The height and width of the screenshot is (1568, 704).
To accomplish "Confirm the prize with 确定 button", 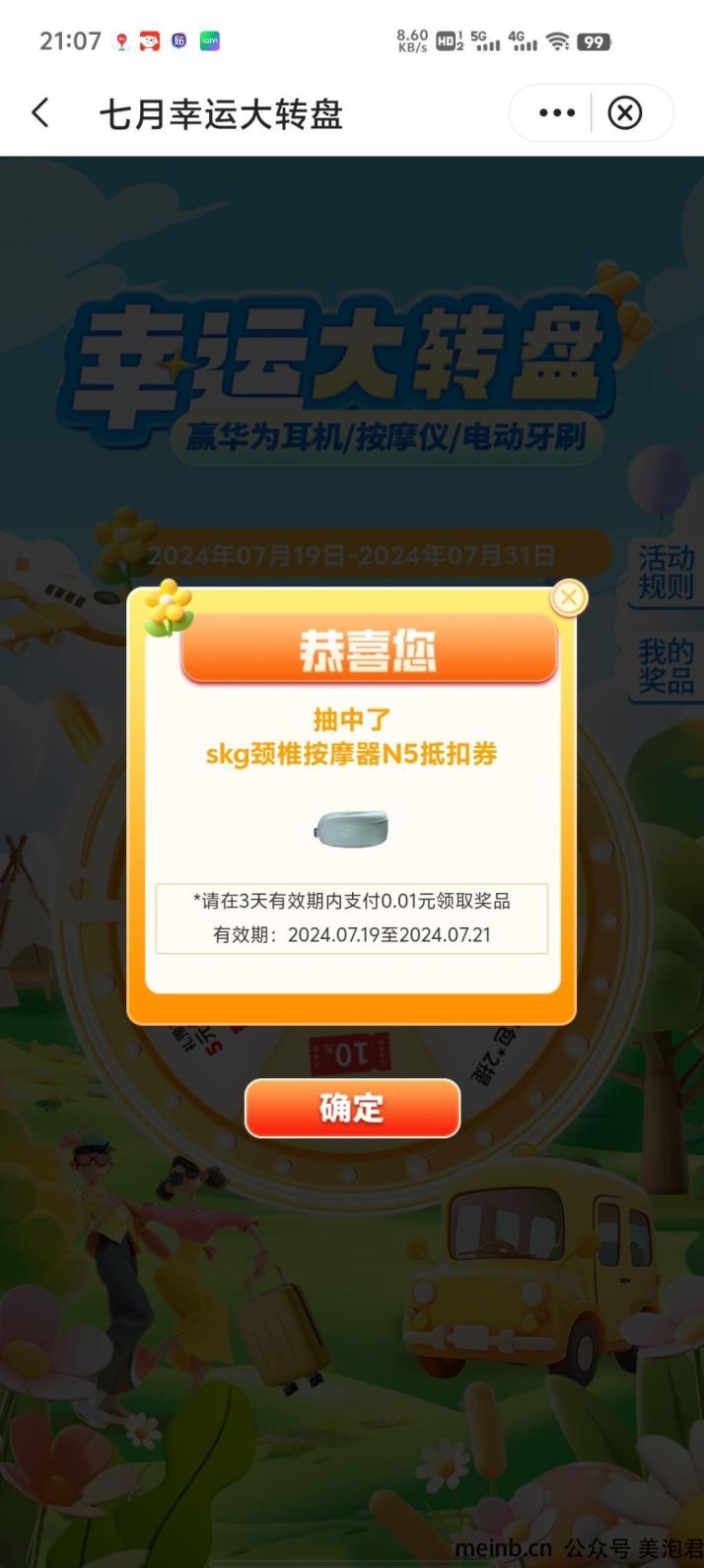I will 352,1108.
